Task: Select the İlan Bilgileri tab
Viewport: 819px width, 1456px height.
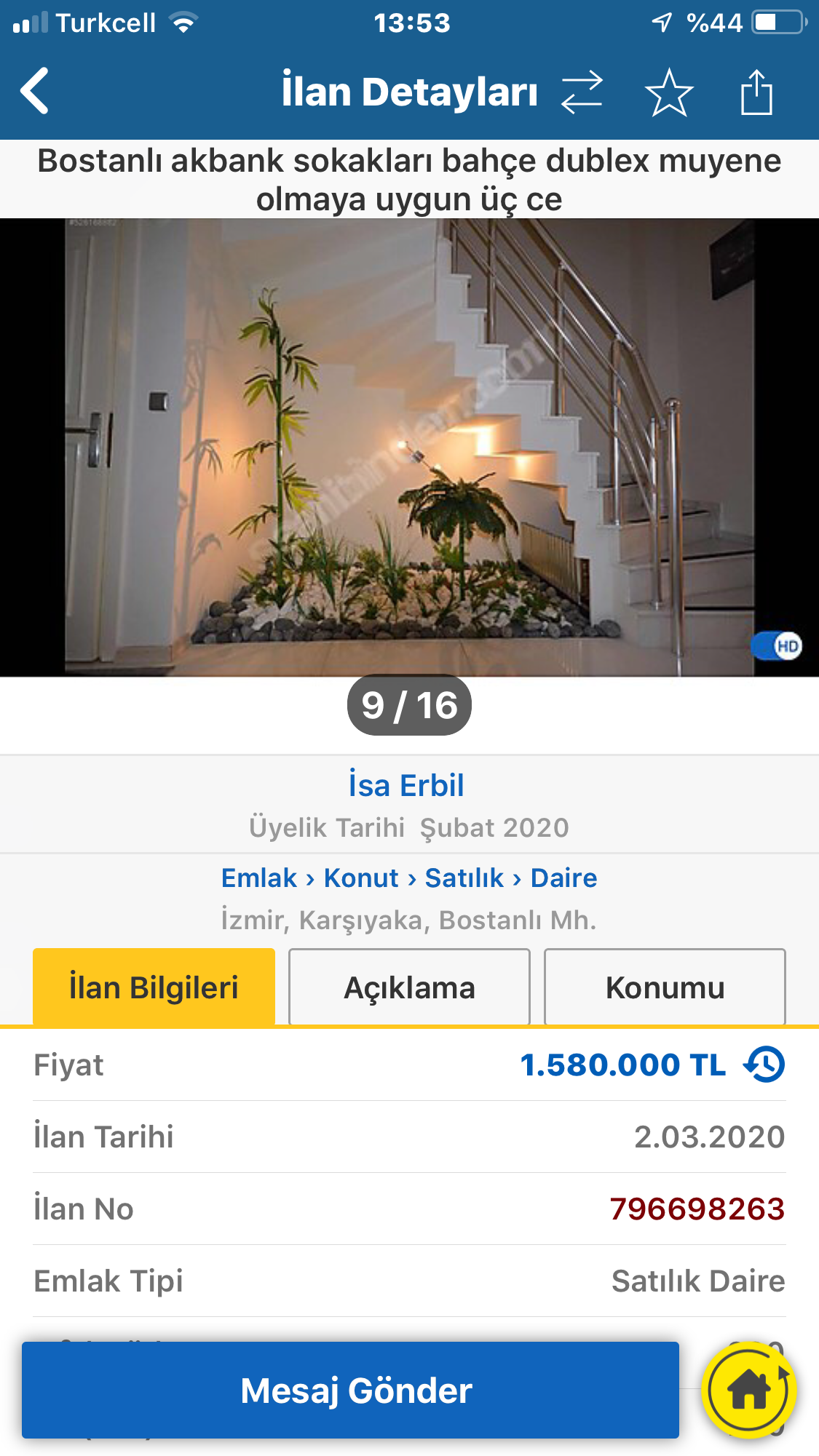Action: (154, 987)
